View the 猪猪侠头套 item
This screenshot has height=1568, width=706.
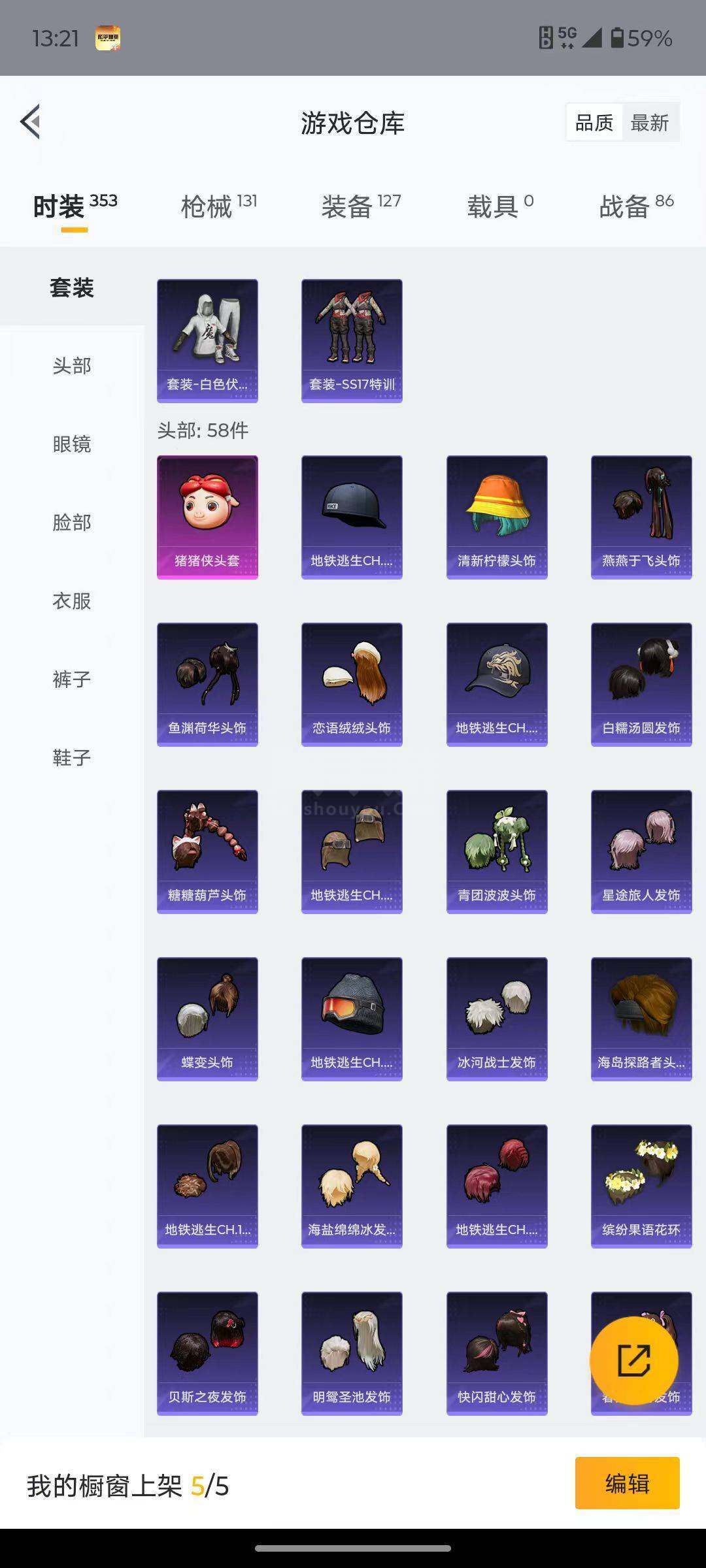tap(207, 517)
